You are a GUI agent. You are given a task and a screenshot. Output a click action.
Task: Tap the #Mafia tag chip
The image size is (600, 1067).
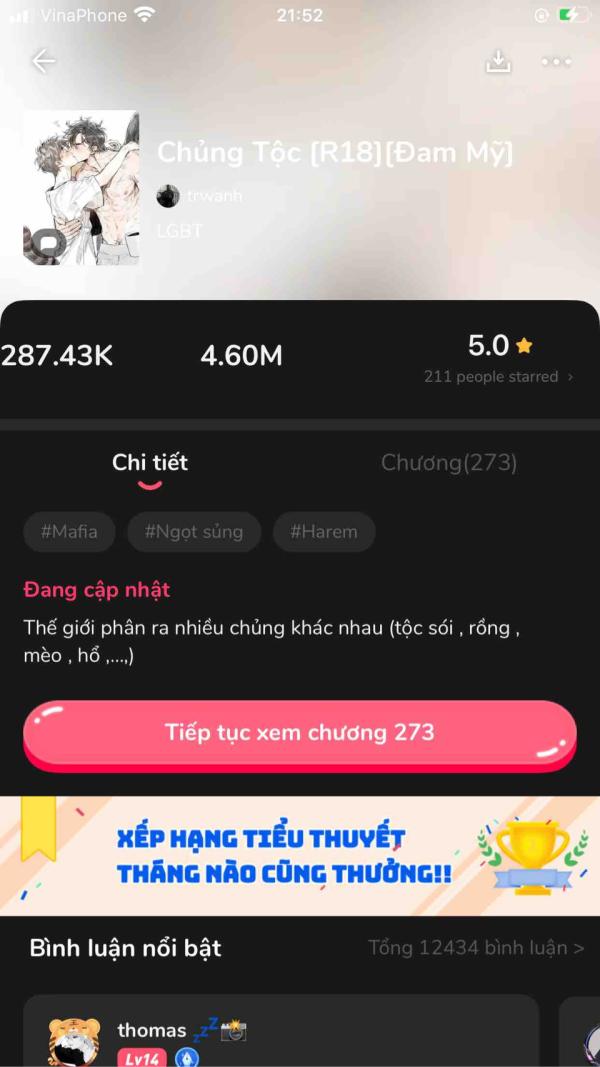click(x=69, y=532)
